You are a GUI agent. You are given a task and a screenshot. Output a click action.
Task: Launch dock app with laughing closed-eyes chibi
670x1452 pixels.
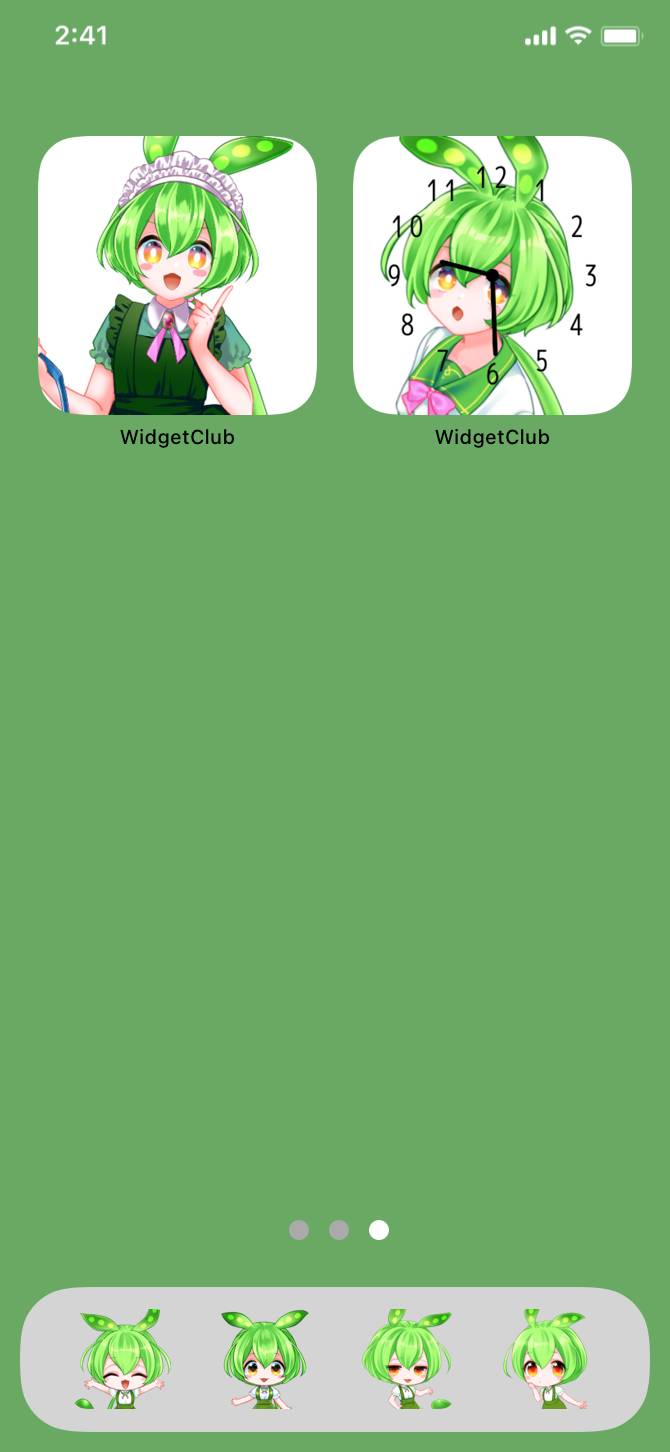123,1359
